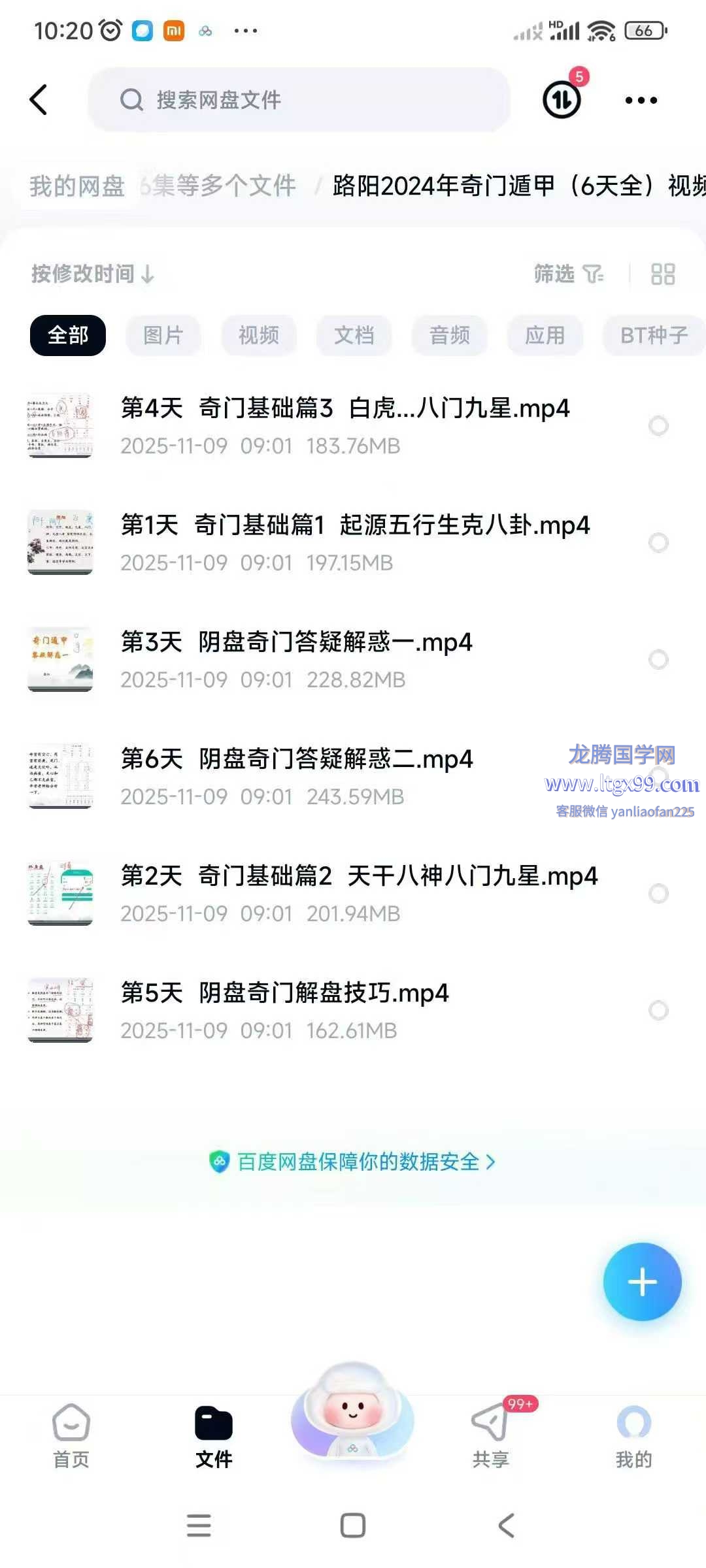Screen dimensions: 706x1568
Task: Switch to the 首页 tab
Action: [x=71, y=1435]
